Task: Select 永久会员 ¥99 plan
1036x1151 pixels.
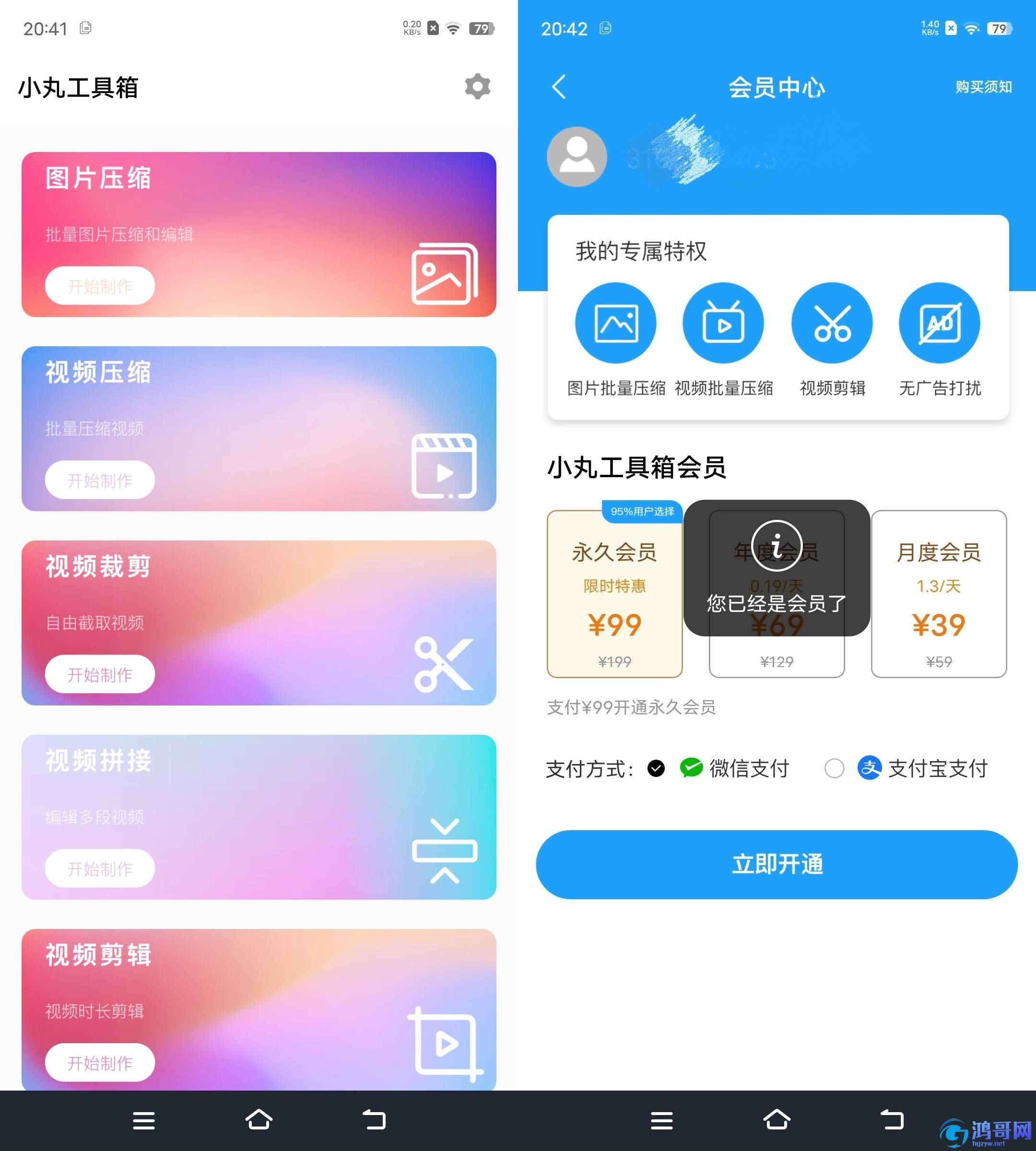Action: click(x=614, y=594)
